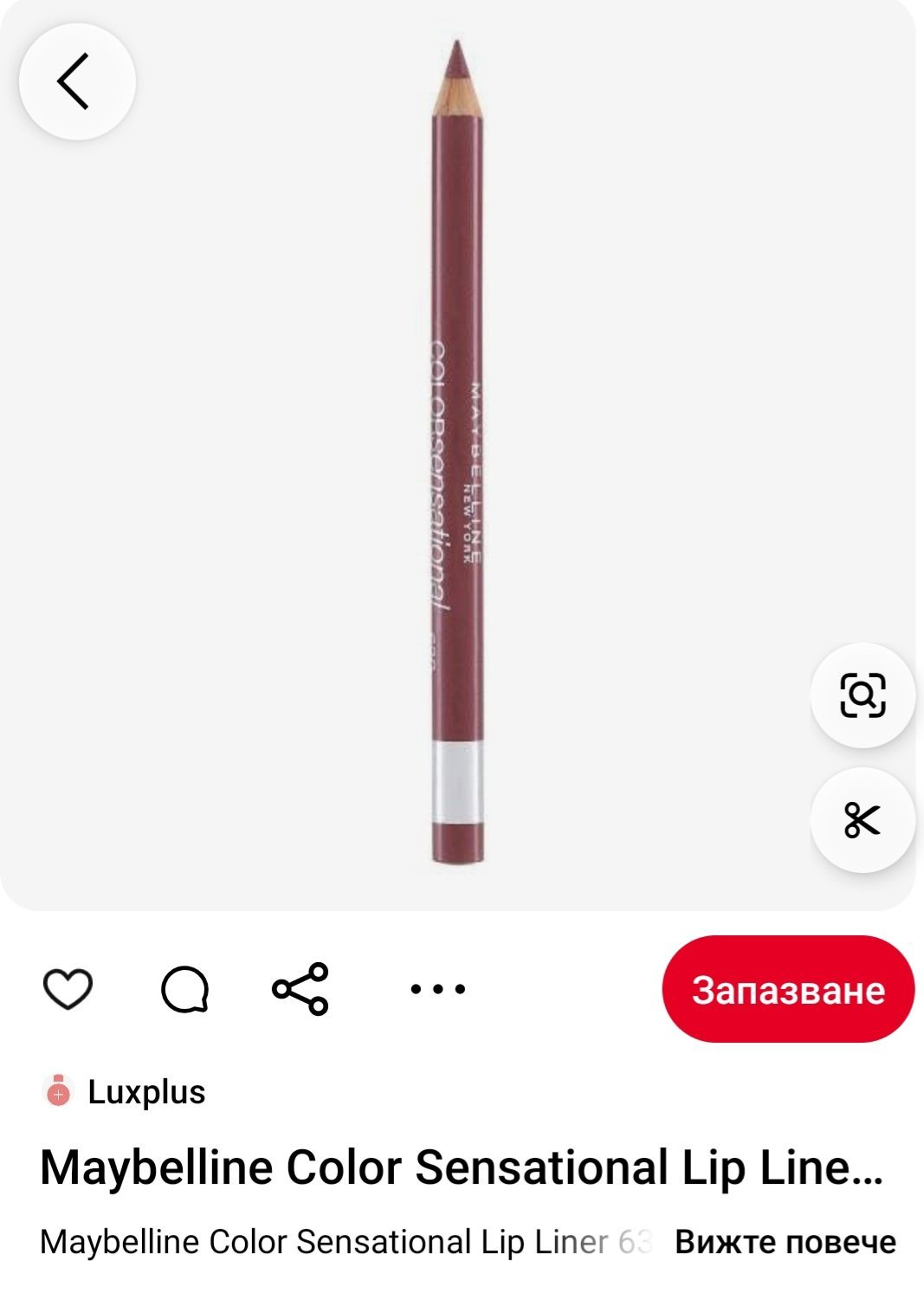The image size is (924, 1293).
Task: Save the pin with Запазване
Action: 787,989
